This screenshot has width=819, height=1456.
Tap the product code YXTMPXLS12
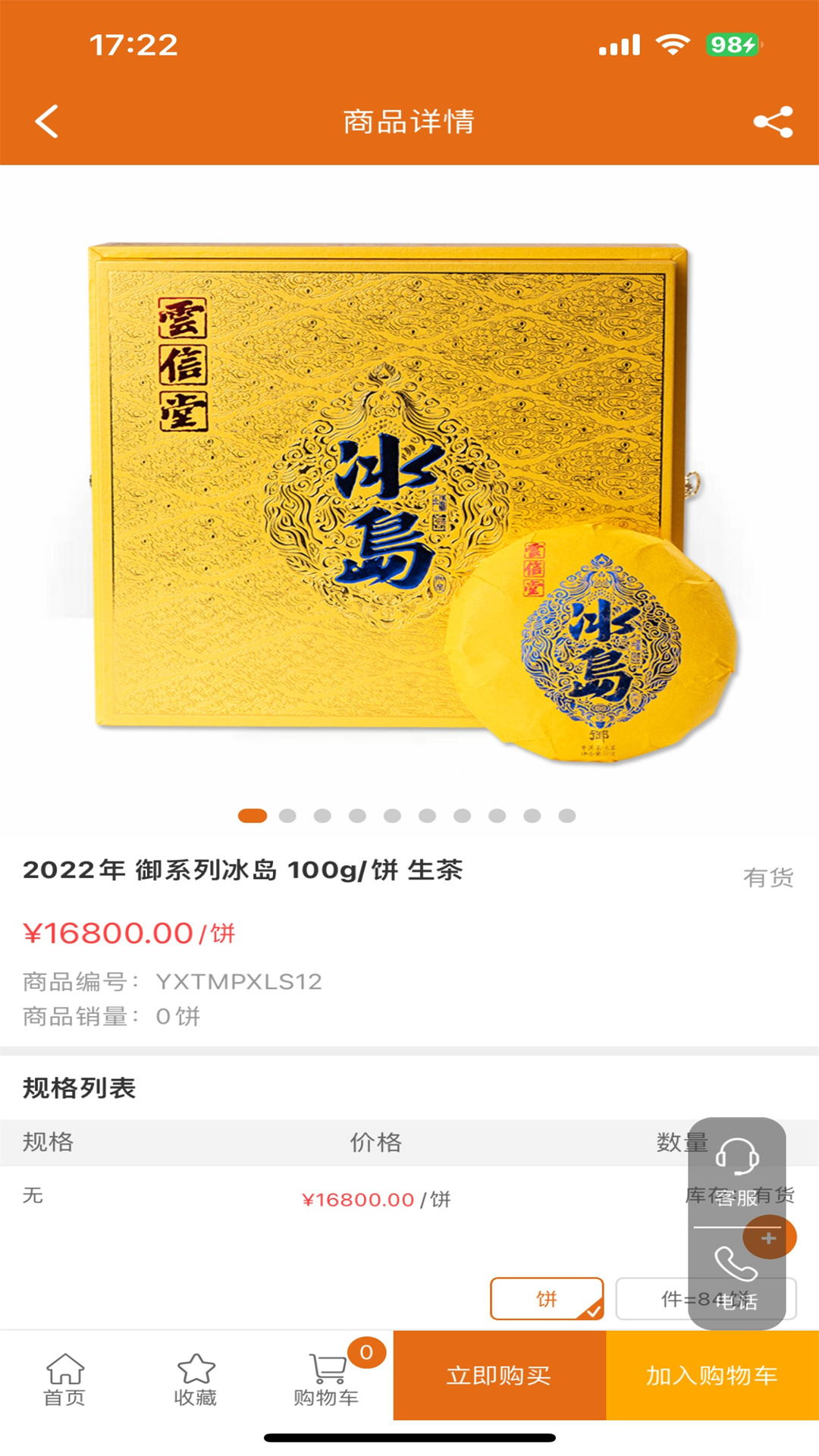coord(240,983)
